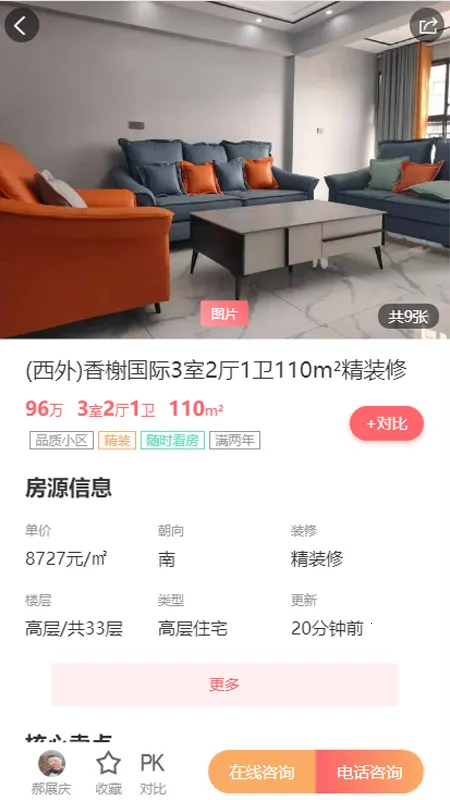
Task: Add listing to comparison with +对比
Action: pyautogui.click(x=387, y=423)
